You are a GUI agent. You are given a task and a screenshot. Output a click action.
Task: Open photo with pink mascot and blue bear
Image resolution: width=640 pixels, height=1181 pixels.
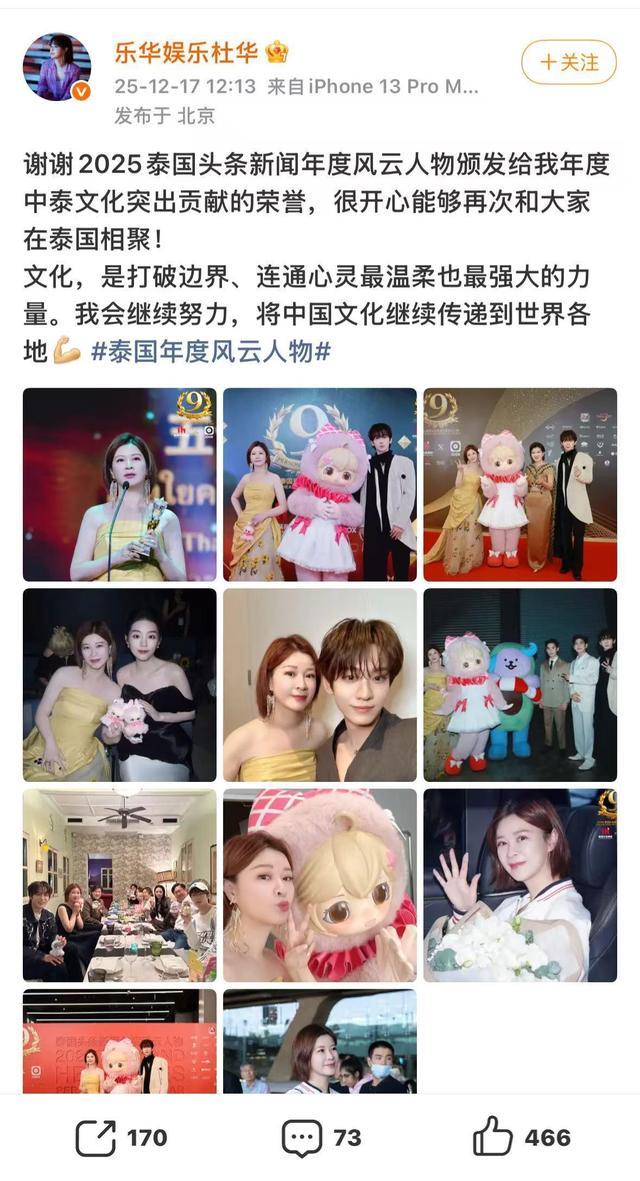click(x=520, y=685)
